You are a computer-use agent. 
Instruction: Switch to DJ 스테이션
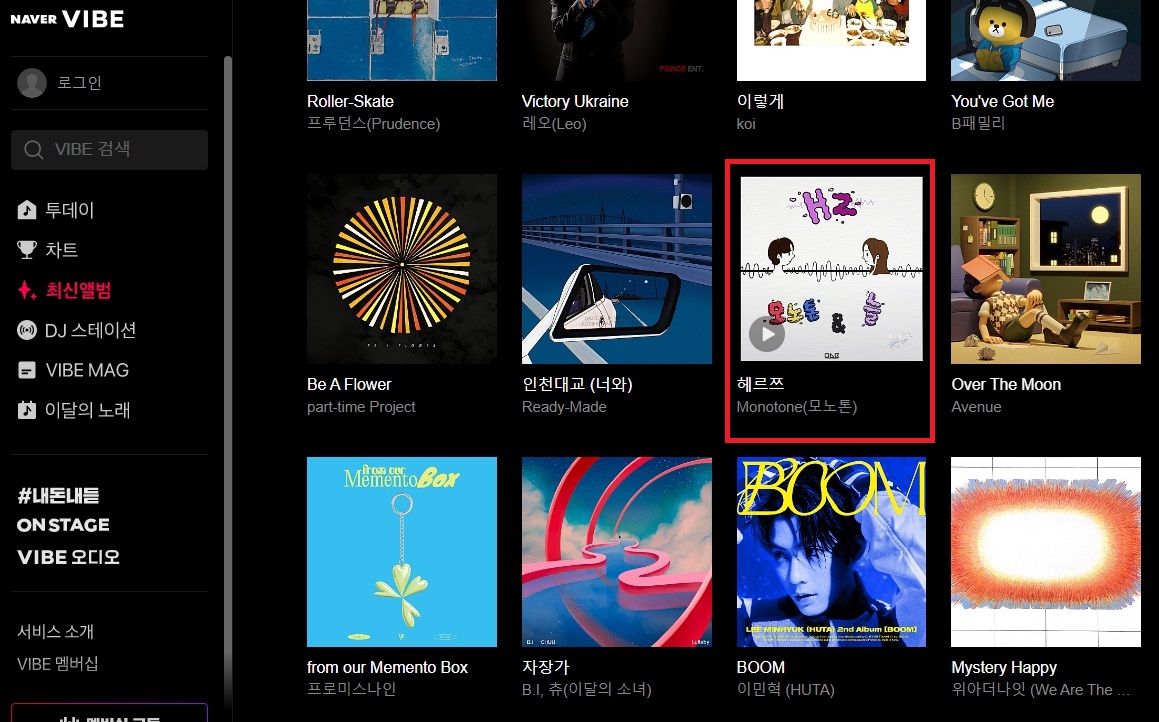point(90,330)
